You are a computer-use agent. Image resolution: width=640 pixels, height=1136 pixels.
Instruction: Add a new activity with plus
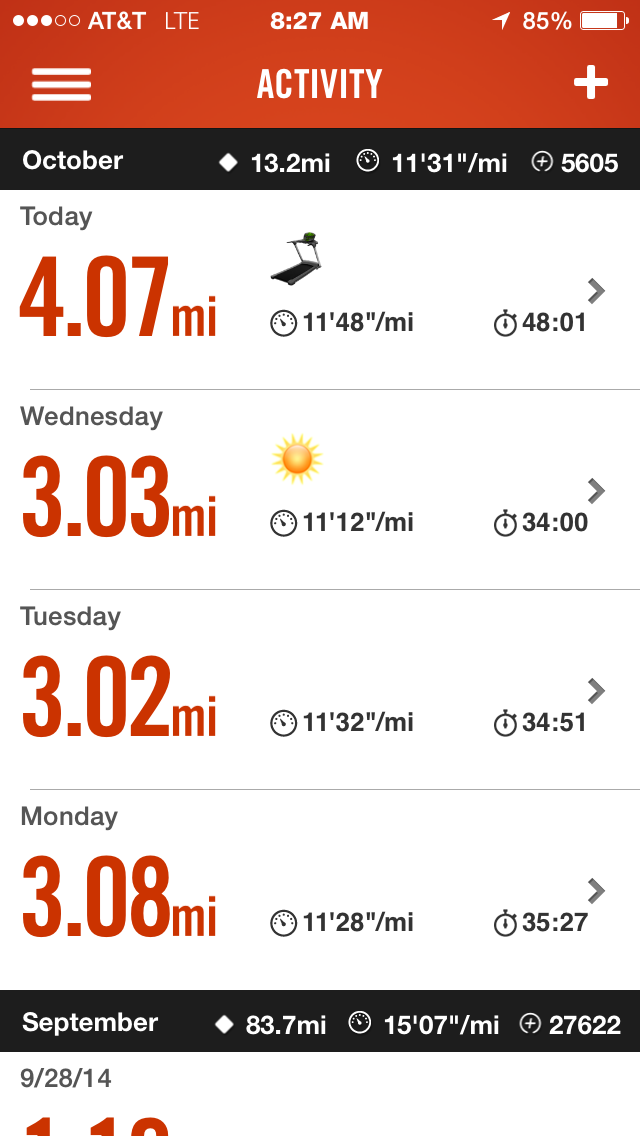[x=590, y=84]
